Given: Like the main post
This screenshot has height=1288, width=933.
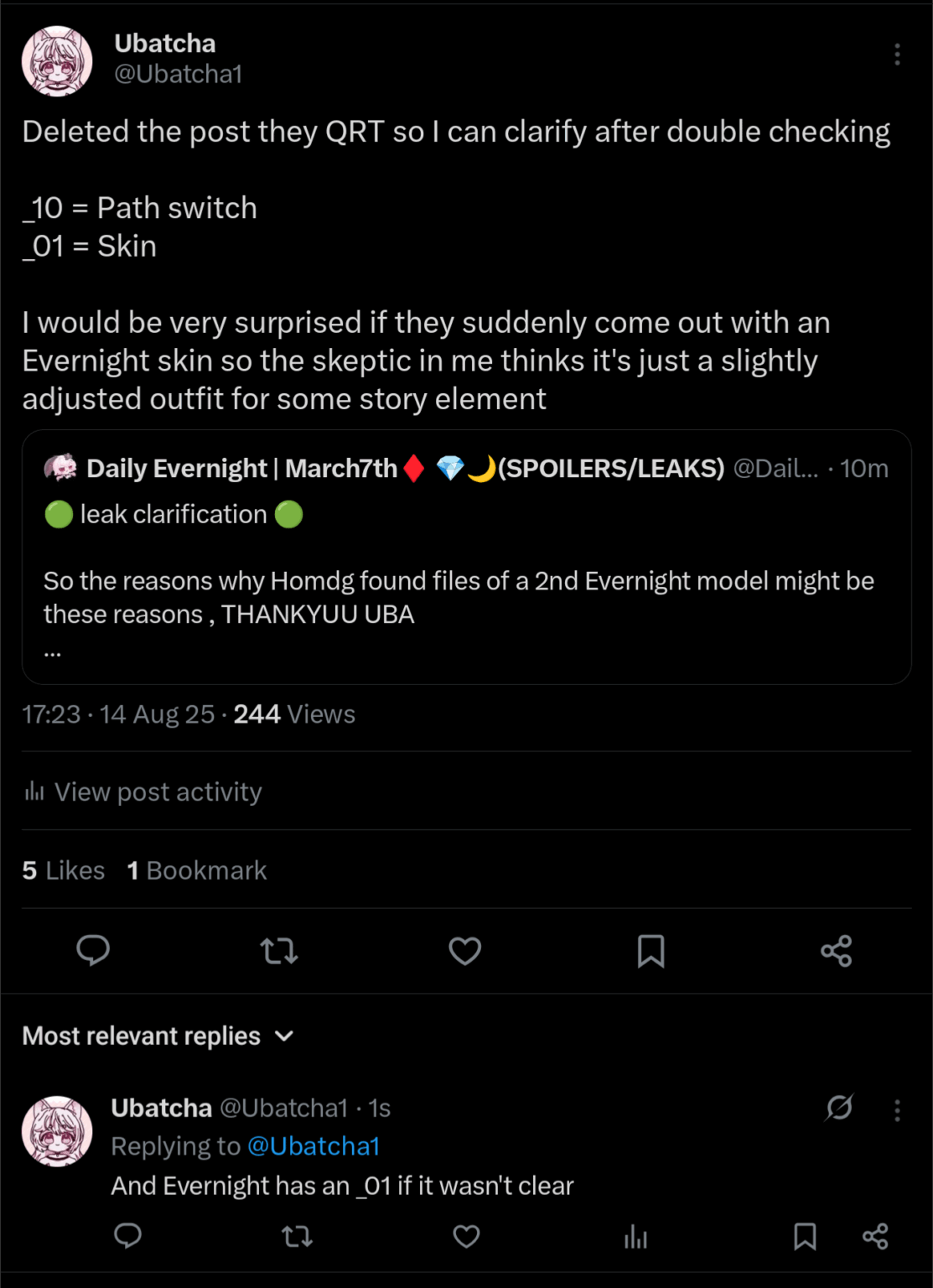Looking at the screenshot, I should (465, 951).
